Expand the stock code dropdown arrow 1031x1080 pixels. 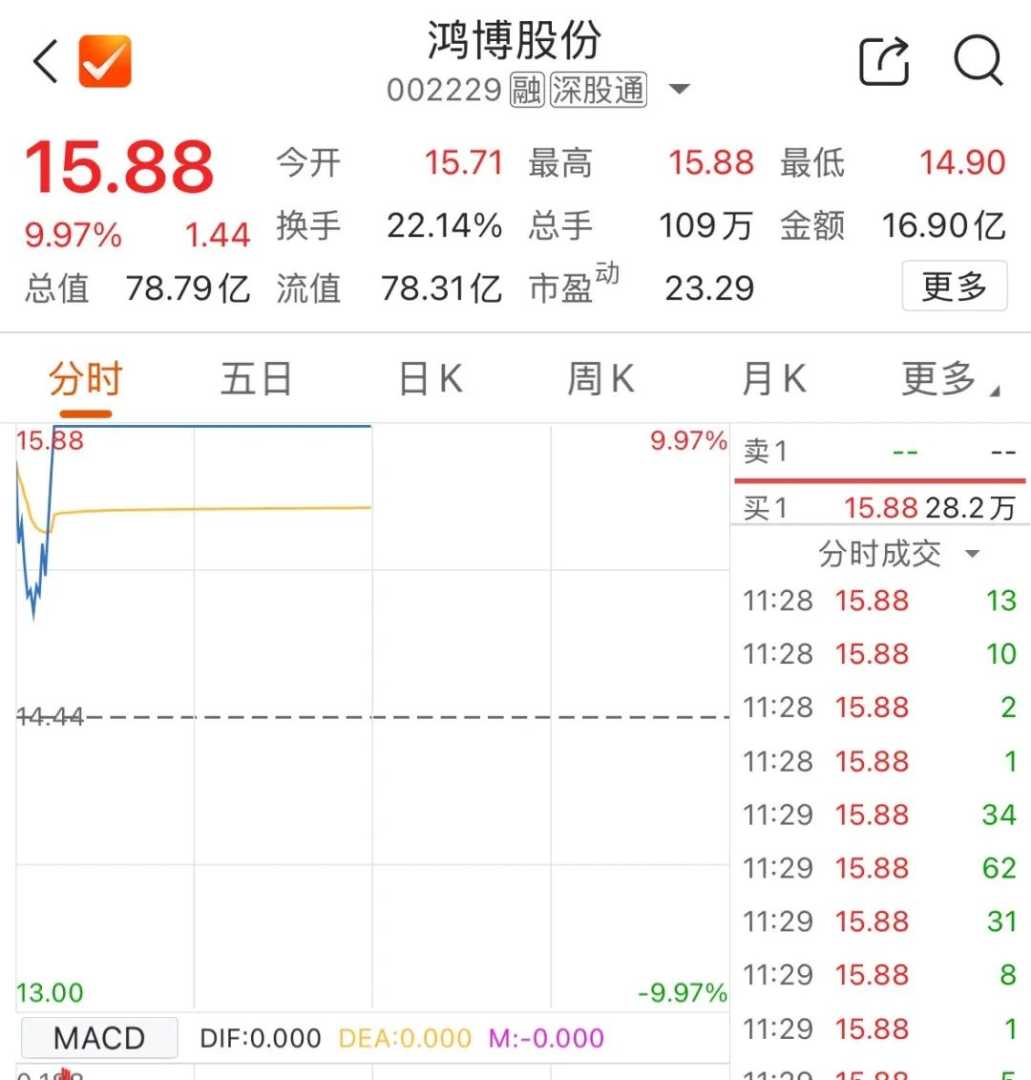click(679, 90)
